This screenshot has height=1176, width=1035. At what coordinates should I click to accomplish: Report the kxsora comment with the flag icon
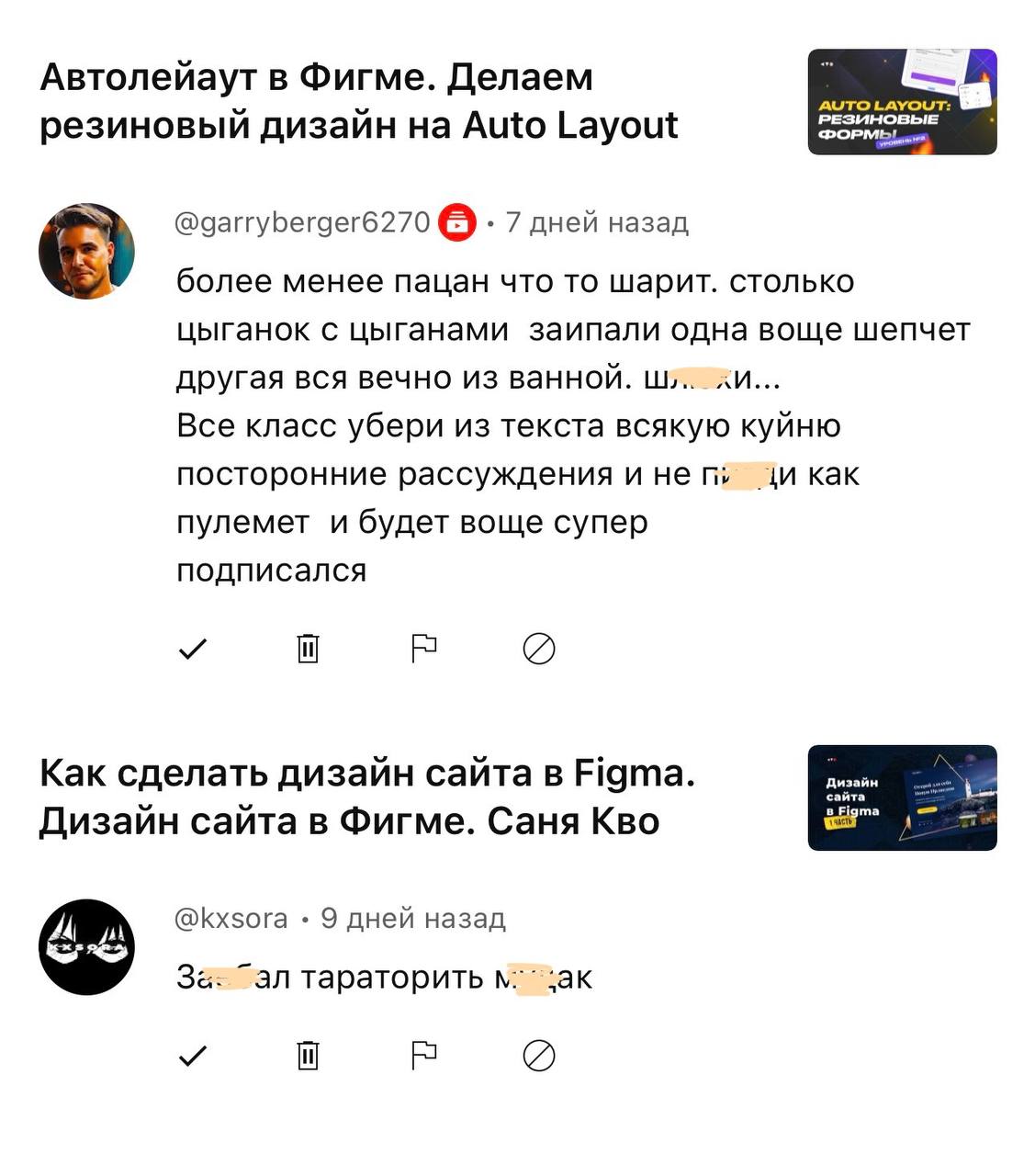coord(423,1056)
